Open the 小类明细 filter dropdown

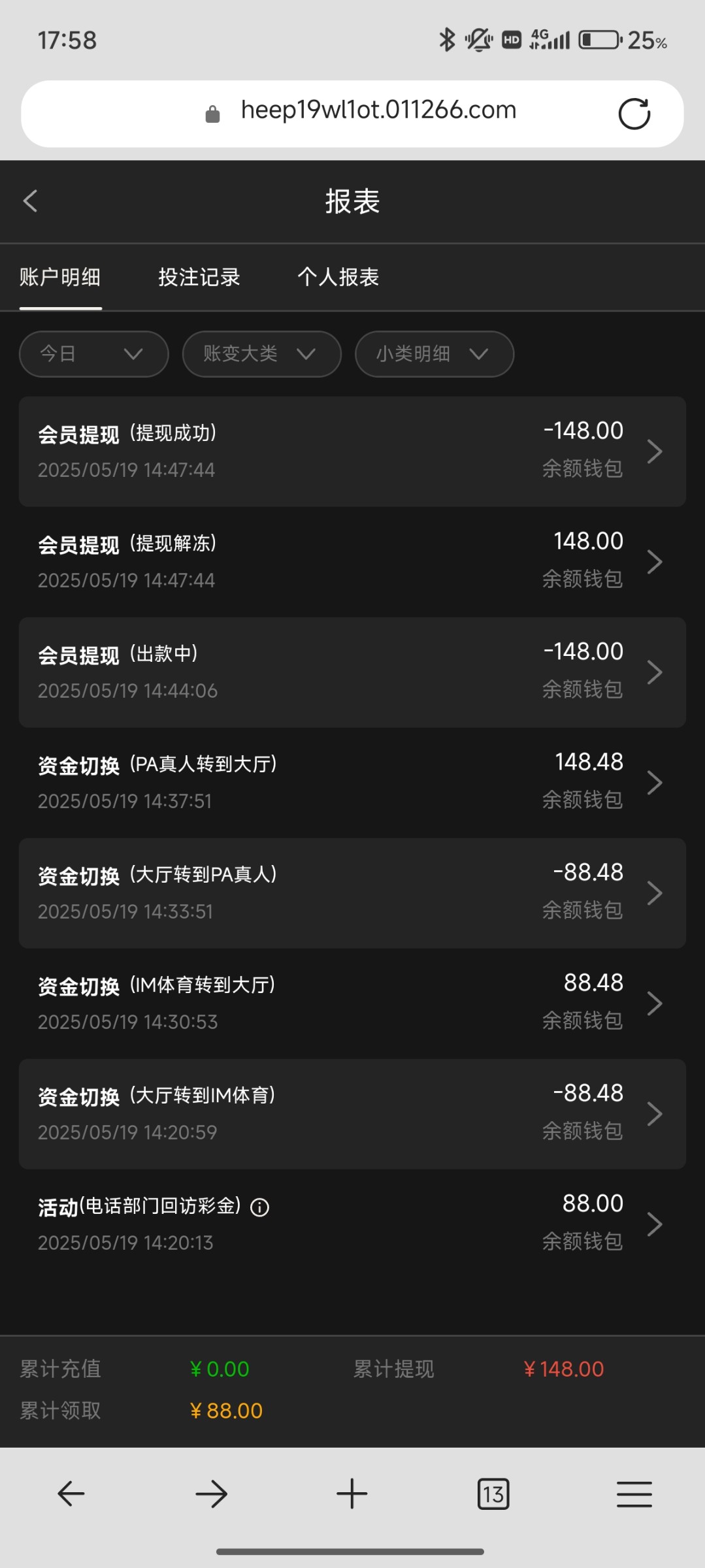point(434,354)
